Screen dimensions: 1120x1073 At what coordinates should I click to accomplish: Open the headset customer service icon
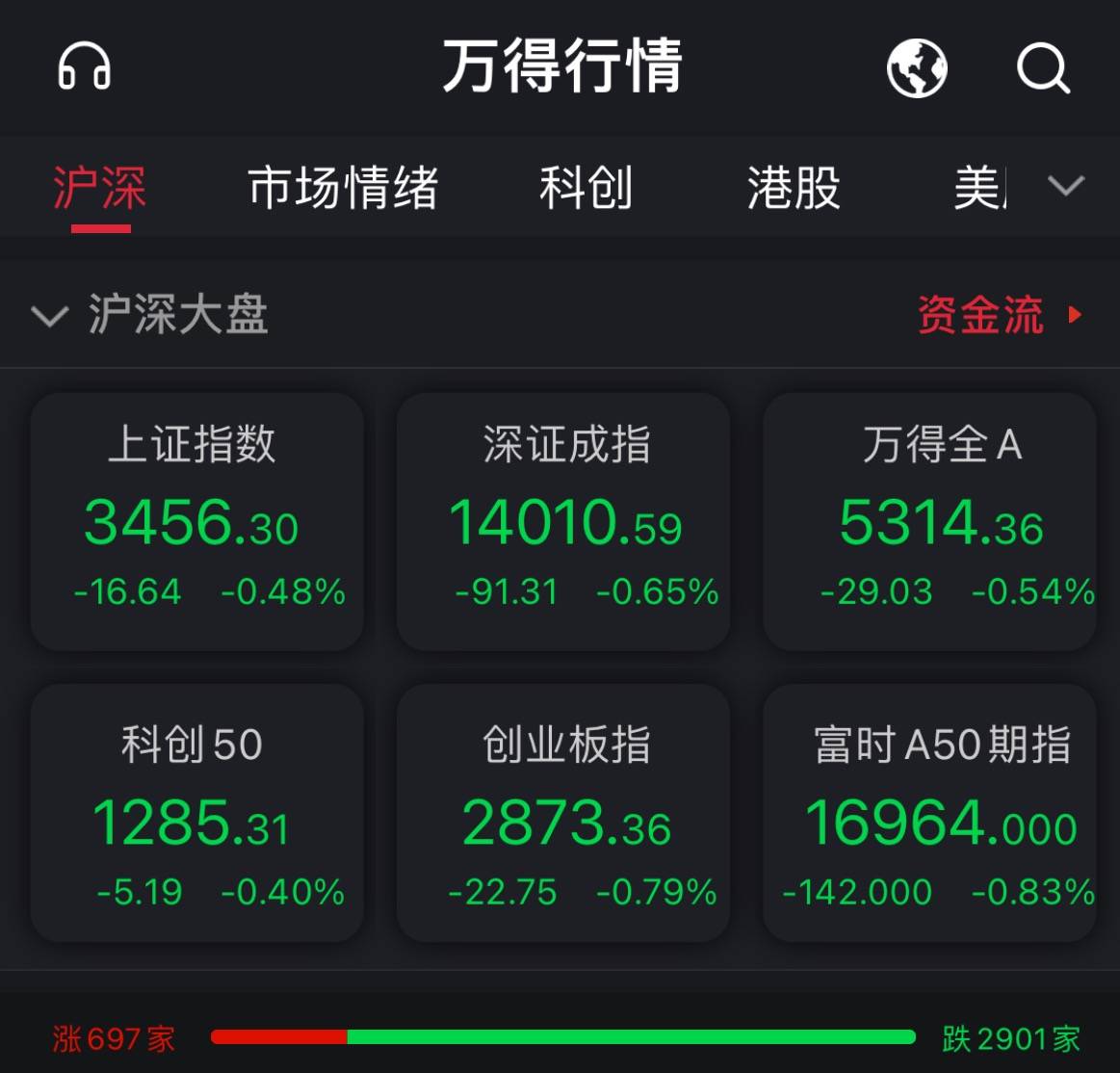pyautogui.click(x=85, y=67)
